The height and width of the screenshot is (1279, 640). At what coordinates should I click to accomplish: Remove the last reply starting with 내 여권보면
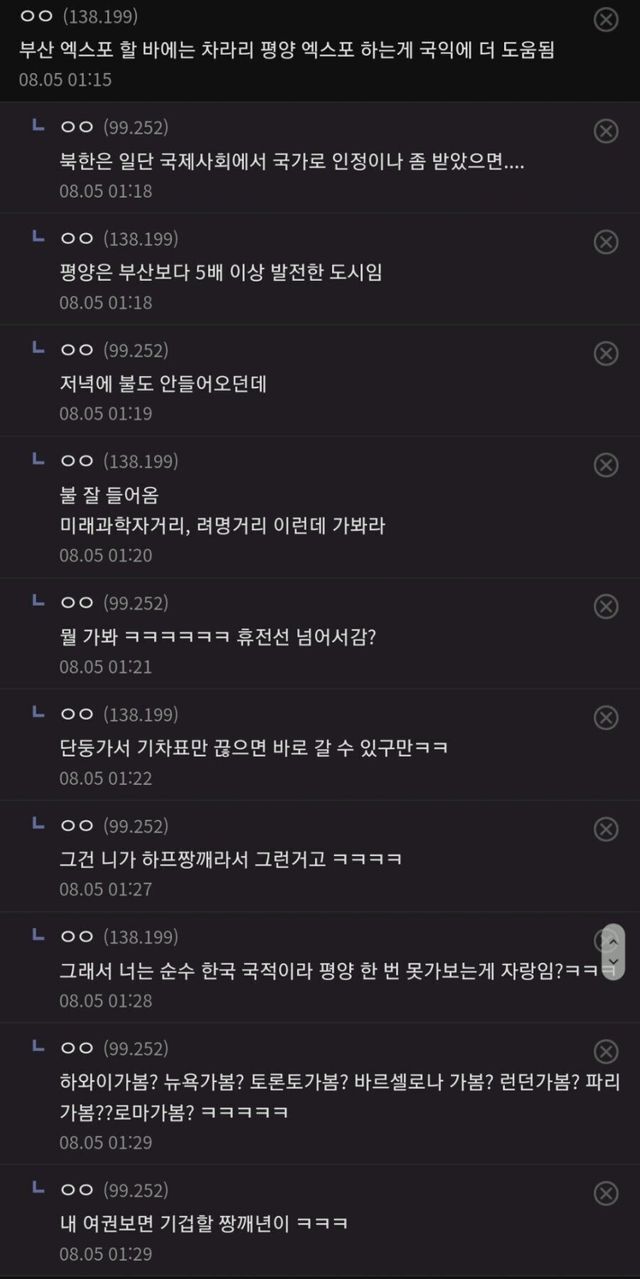[605, 1192]
